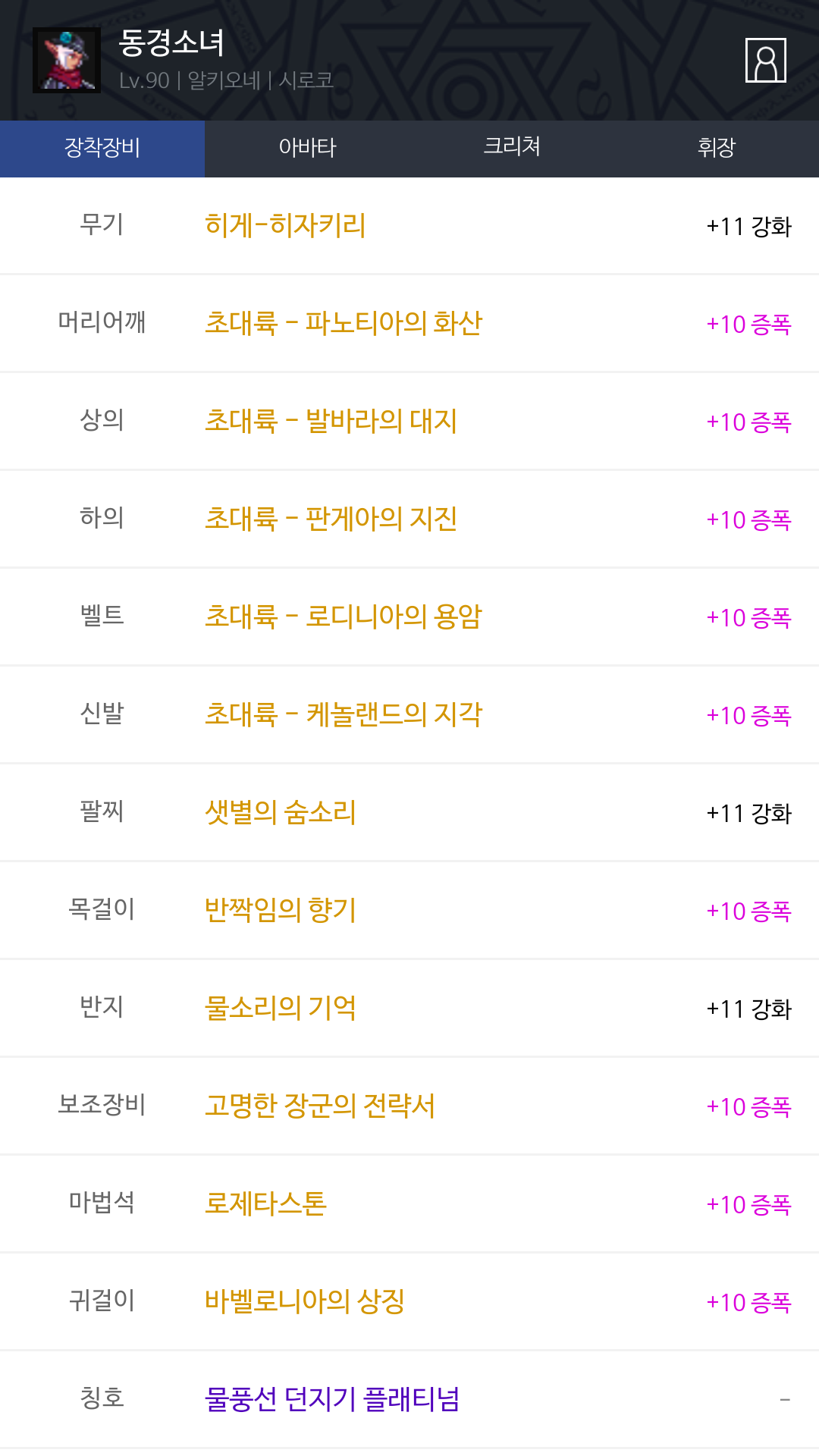
Task: Select the 장착장비 tab
Action: 102,149
